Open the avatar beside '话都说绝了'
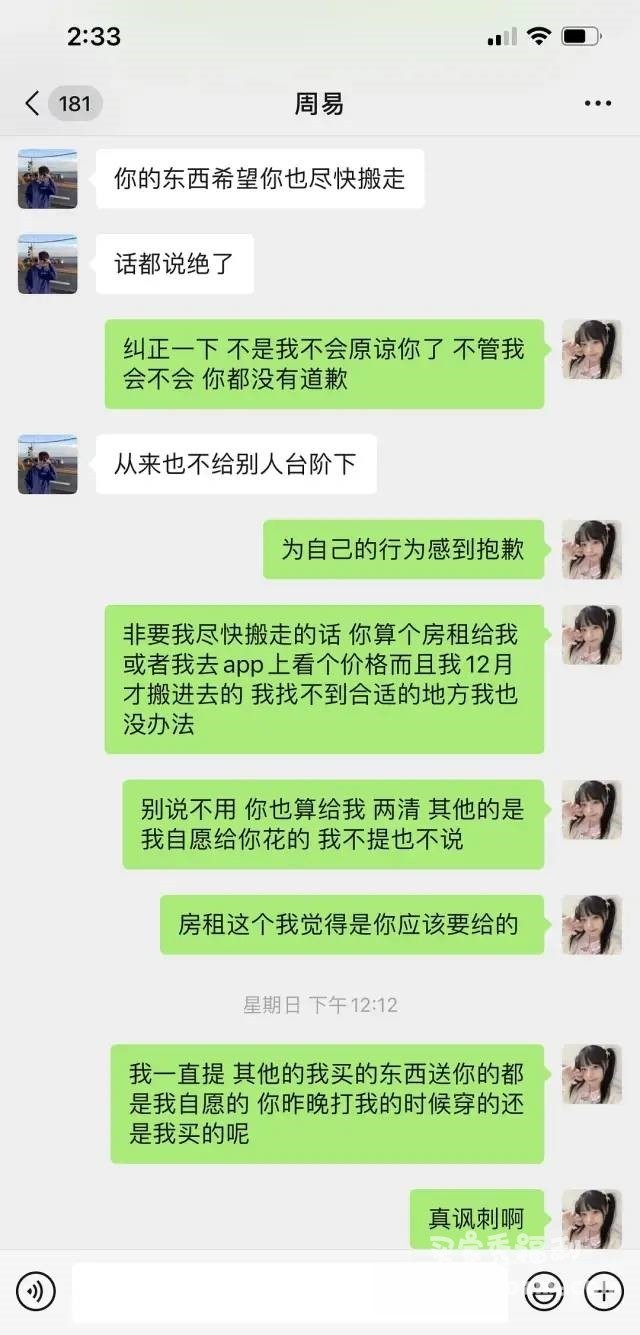Image resolution: width=640 pixels, height=1335 pixels. [47, 264]
